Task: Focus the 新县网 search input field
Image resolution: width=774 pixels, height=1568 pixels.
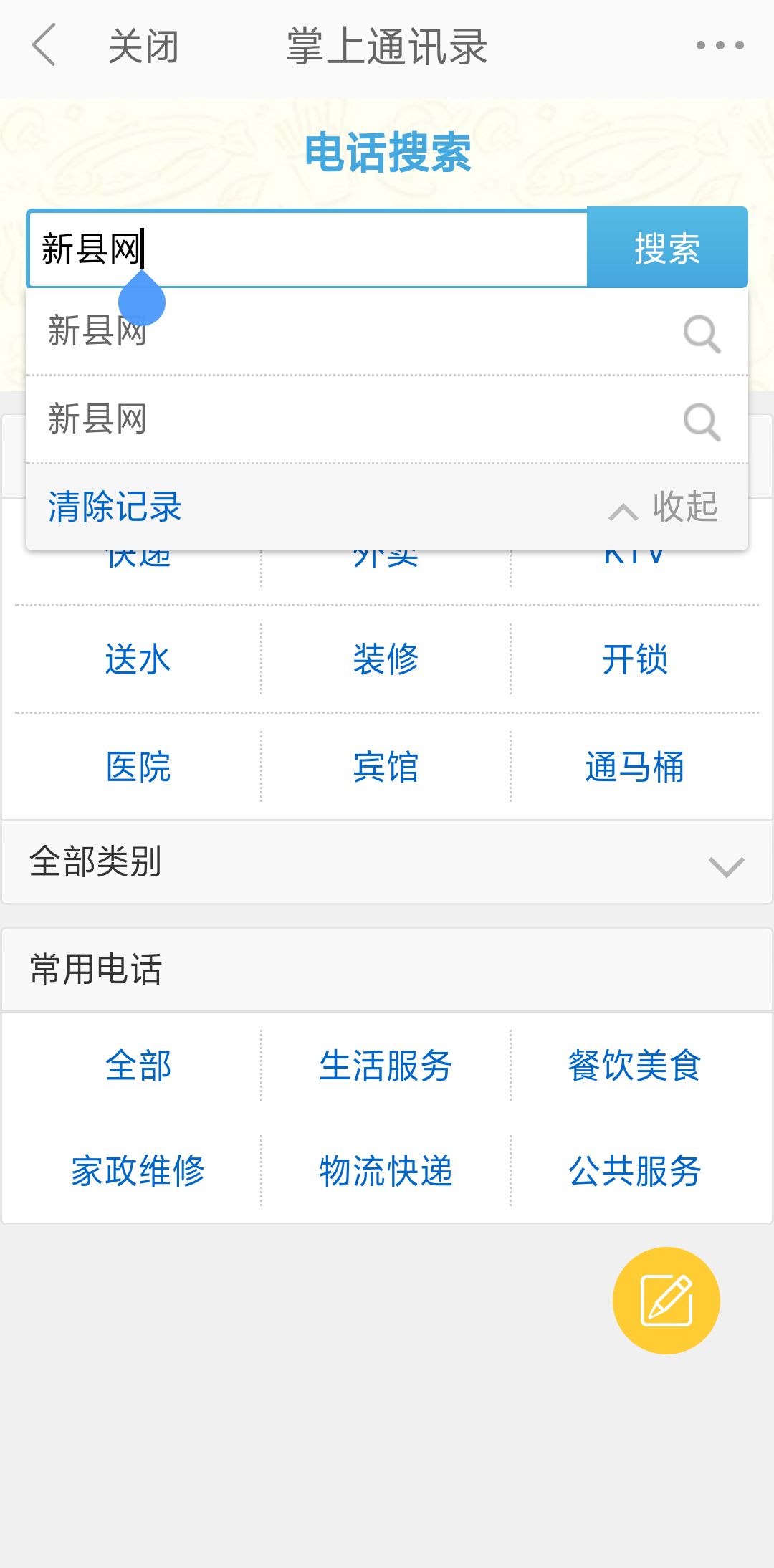Action: (344, 249)
